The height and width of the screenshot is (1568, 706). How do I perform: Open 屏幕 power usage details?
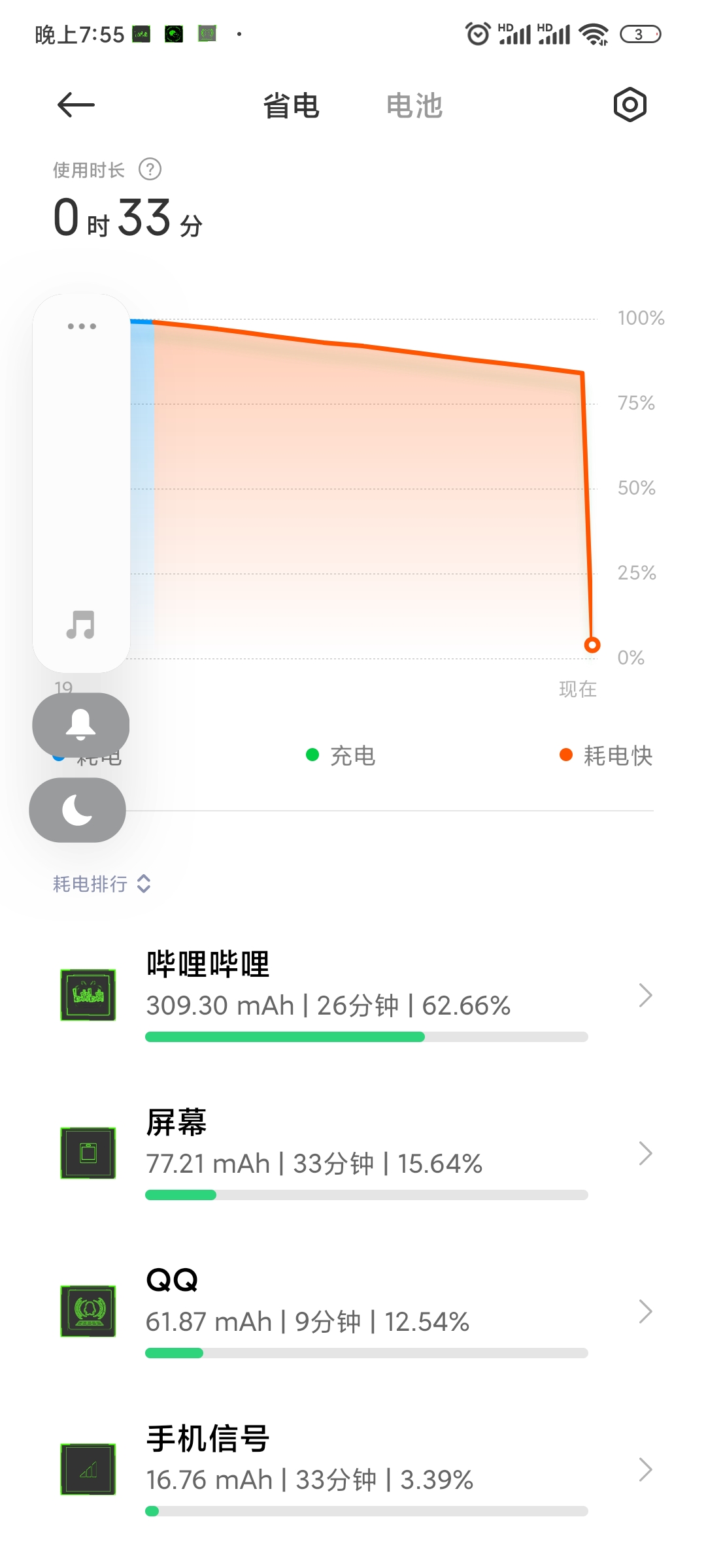point(353,1153)
